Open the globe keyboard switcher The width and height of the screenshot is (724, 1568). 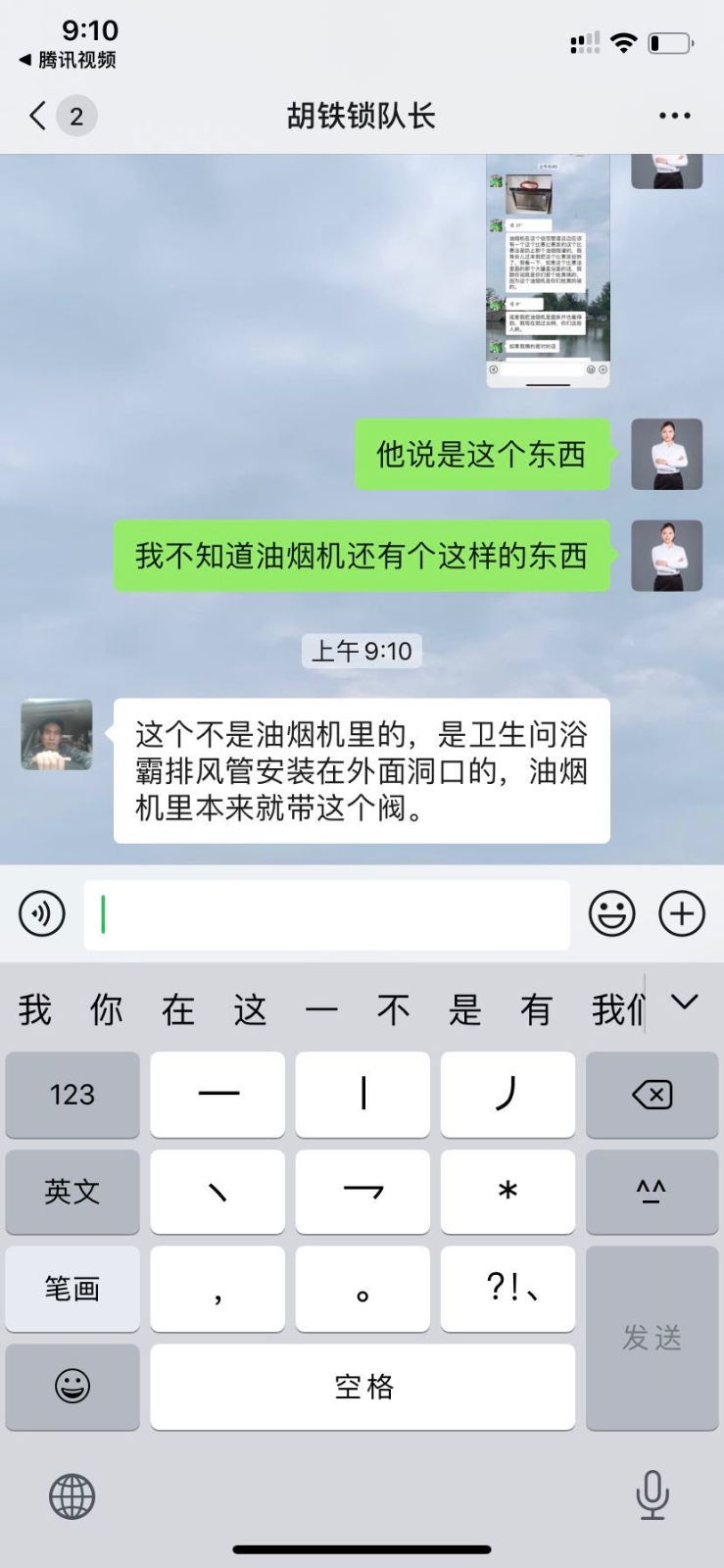72,1496
